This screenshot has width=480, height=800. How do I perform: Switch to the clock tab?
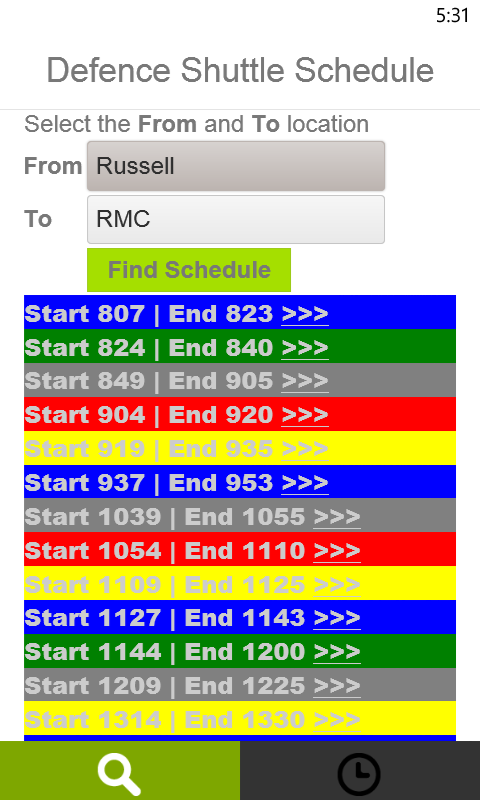[360, 770]
